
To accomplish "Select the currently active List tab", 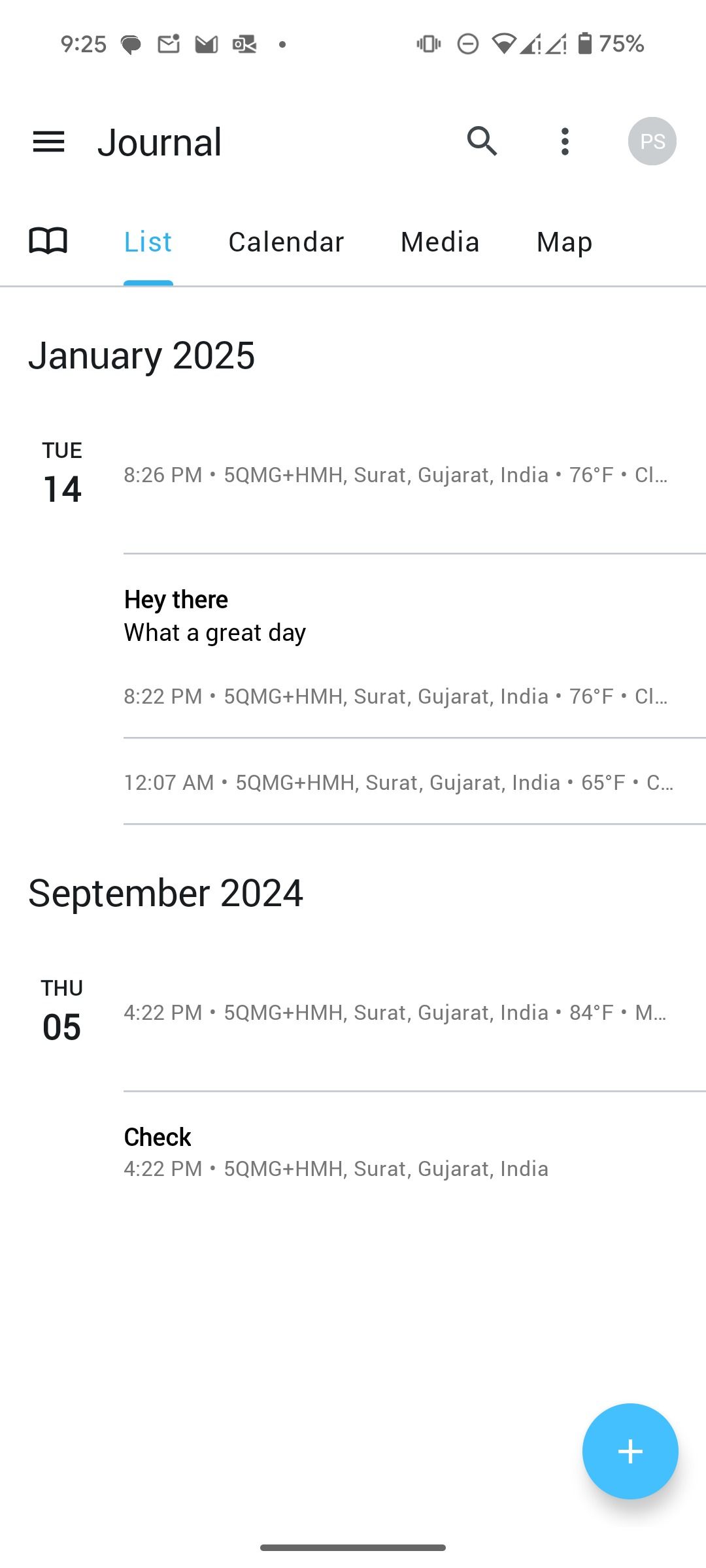I will (x=147, y=241).
